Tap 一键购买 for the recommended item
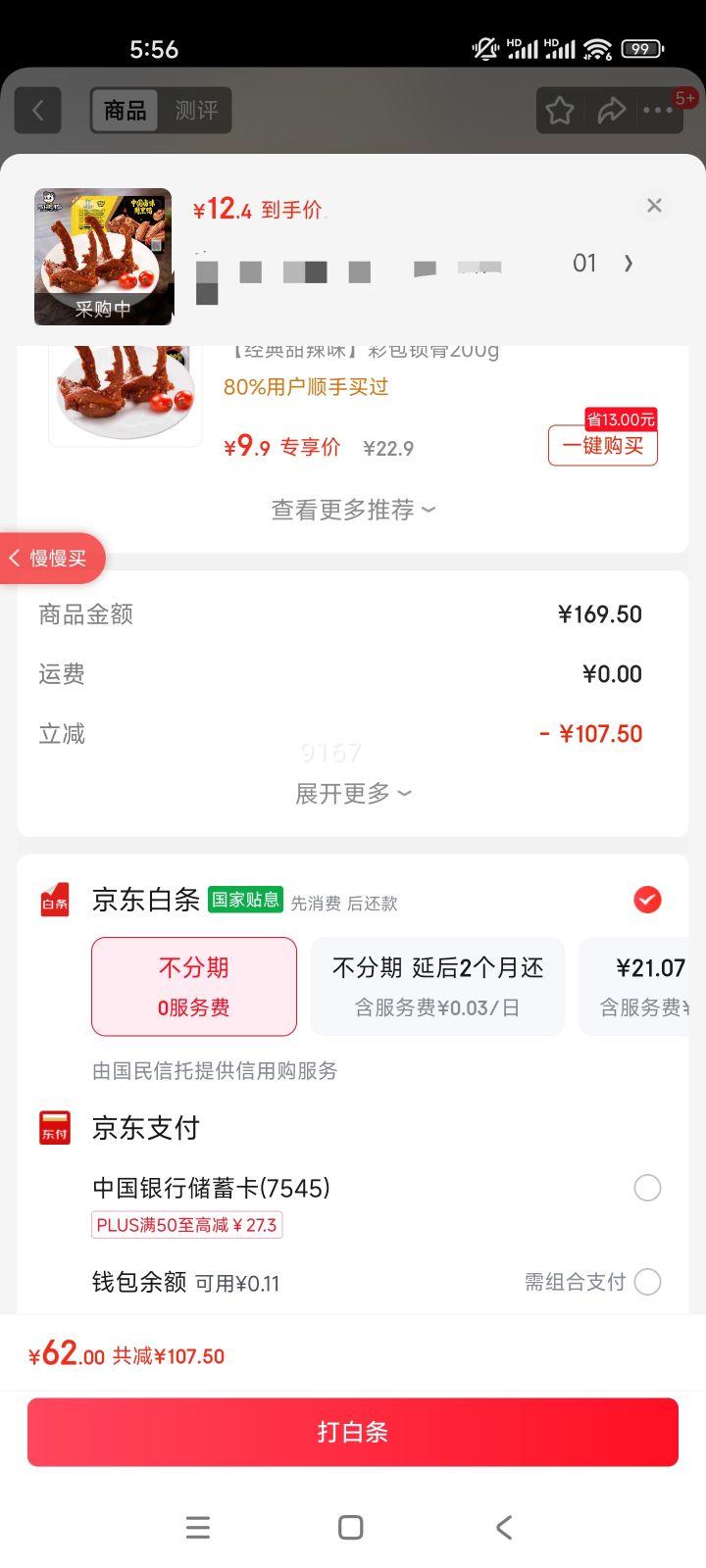Viewport: 706px width, 1568px height. pos(602,446)
